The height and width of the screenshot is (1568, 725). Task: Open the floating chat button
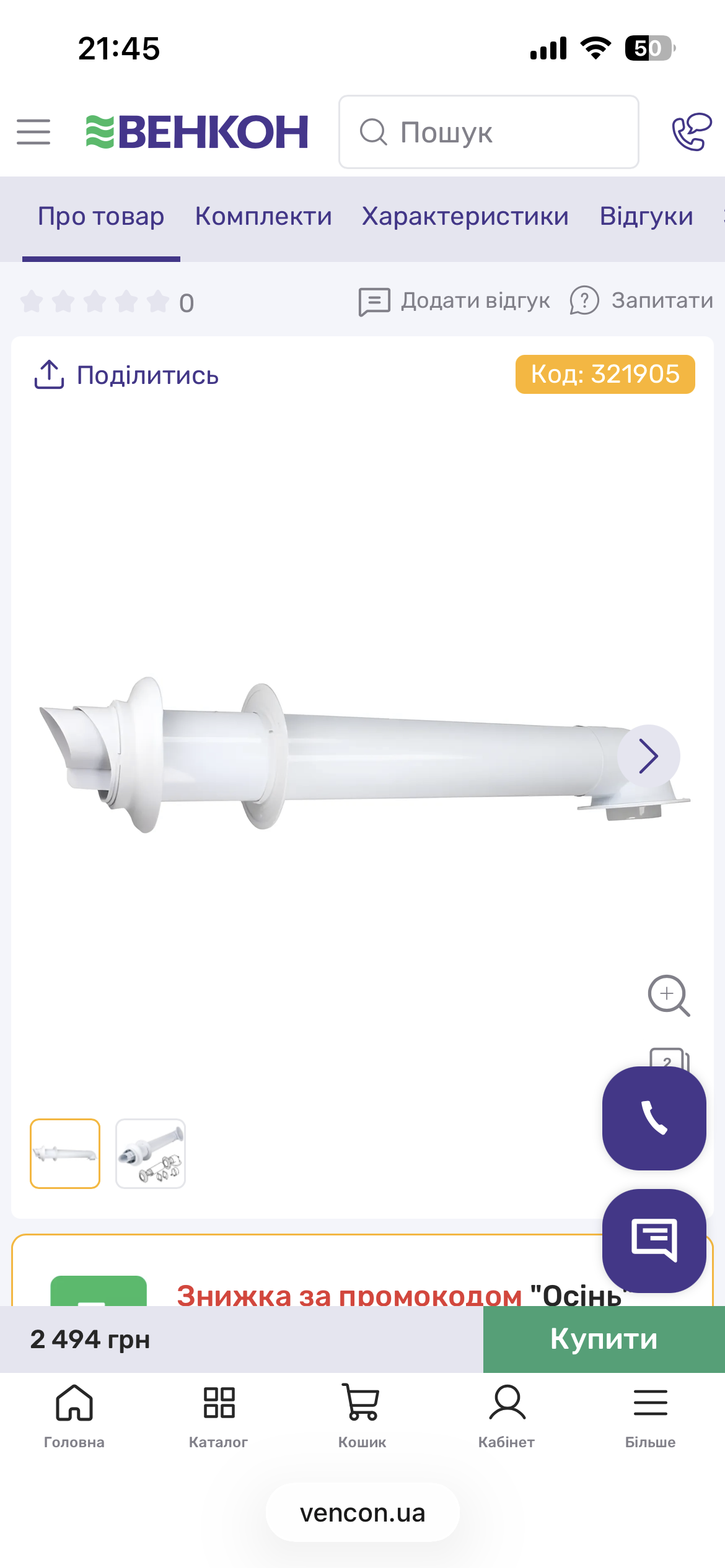click(654, 1240)
